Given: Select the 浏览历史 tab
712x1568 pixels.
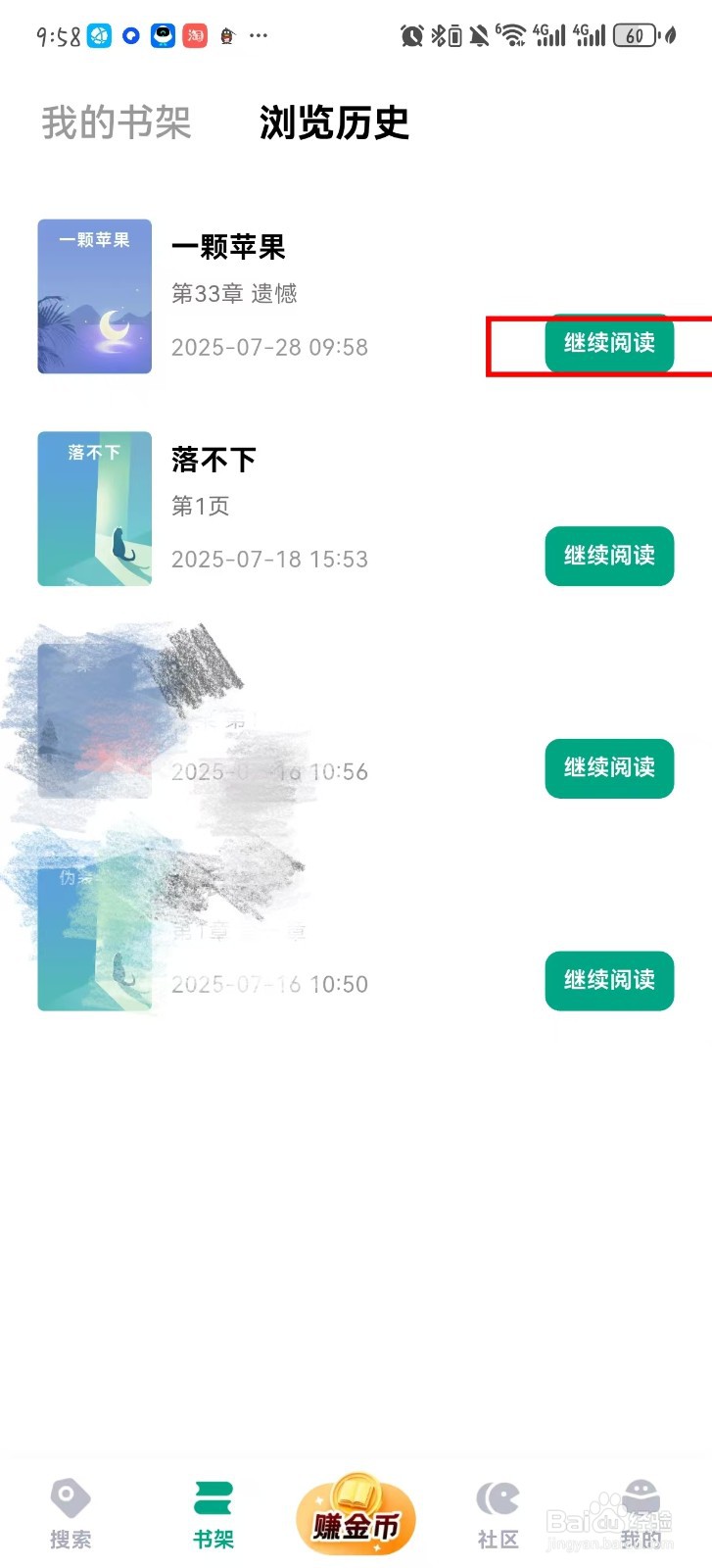Looking at the screenshot, I should point(335,122).
